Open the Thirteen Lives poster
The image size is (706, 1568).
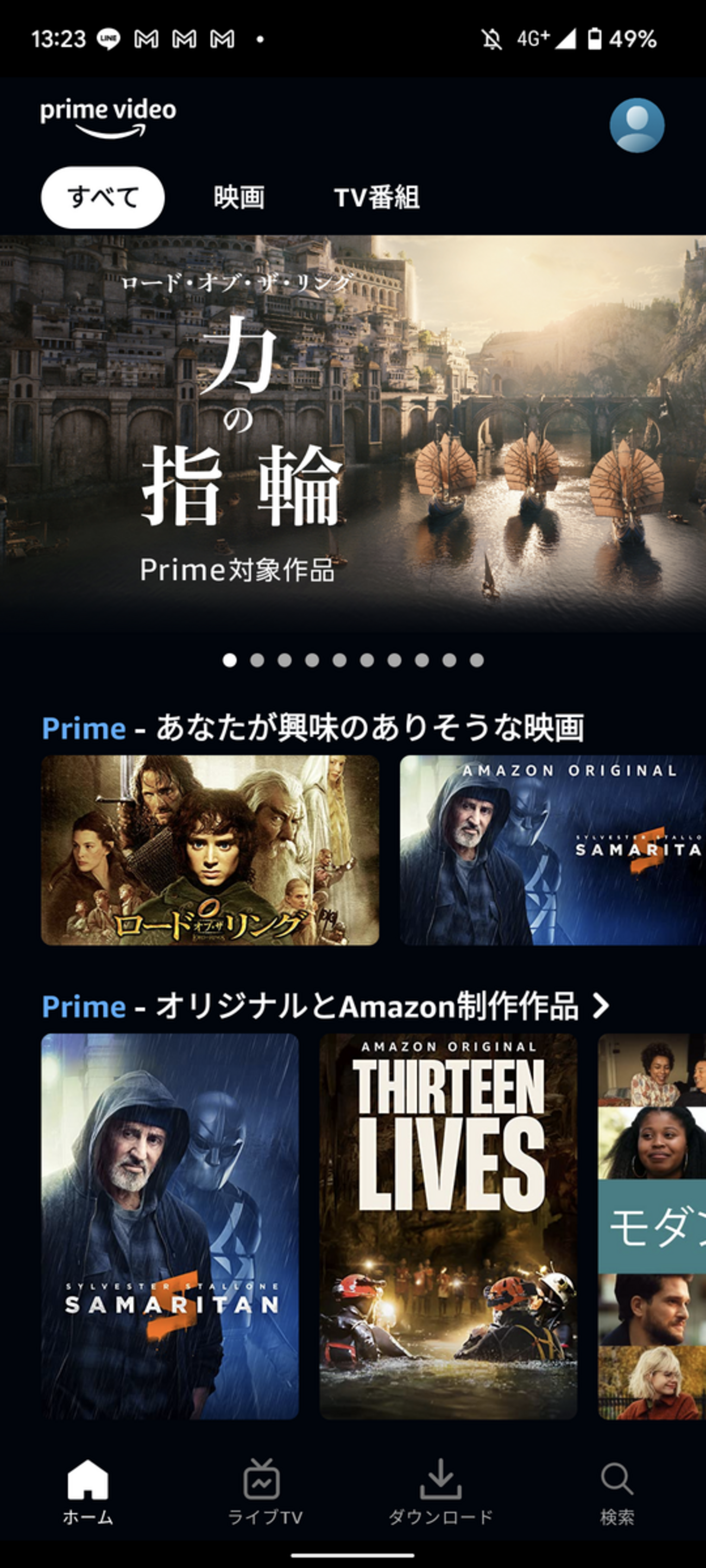[449, 1226]
